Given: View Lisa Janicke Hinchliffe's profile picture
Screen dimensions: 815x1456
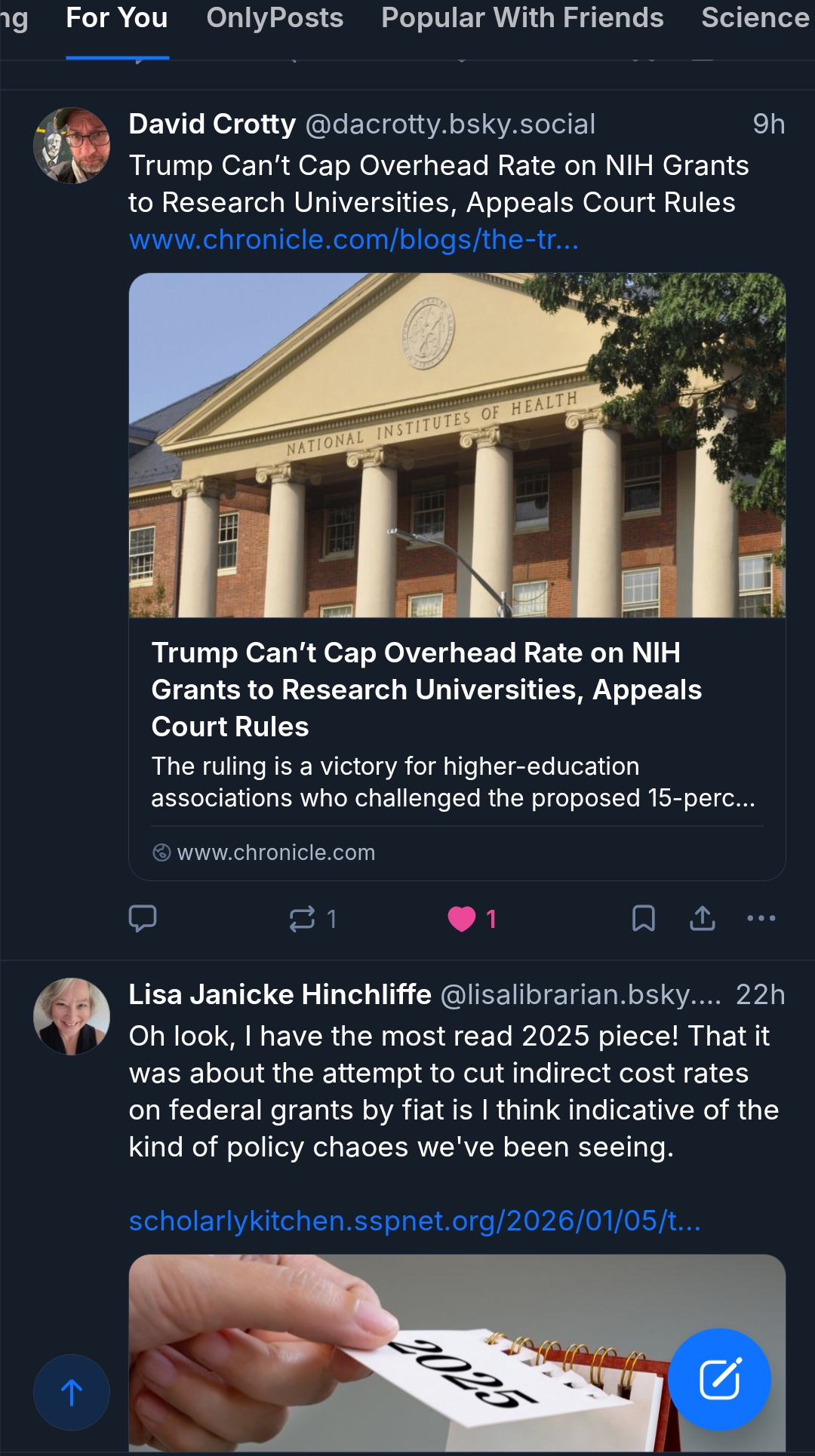Looking at the screenshot, I should click(72, 1016).
